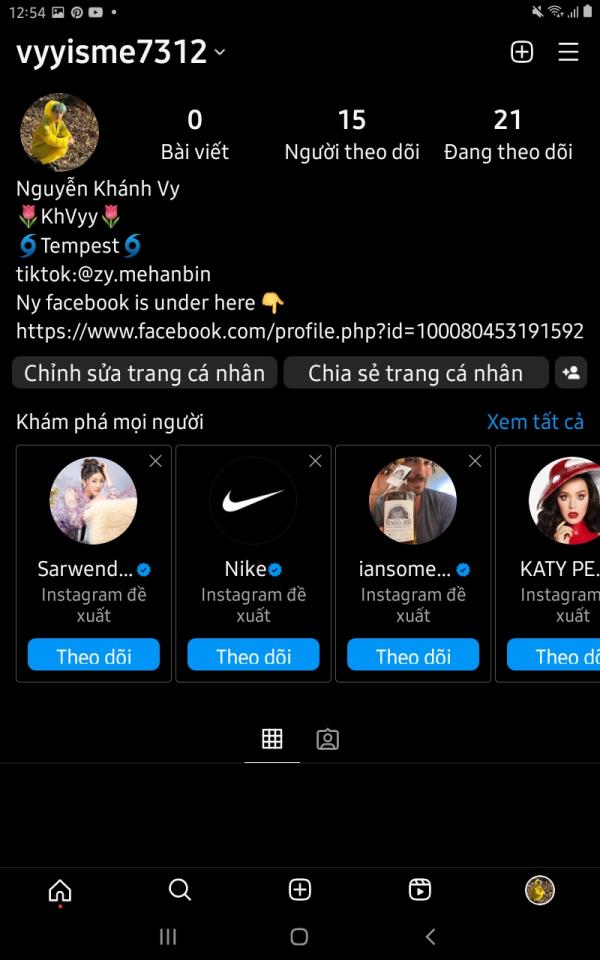This screenshot has width=600, height=960.
Task: Tap the create new post plus icon at top
Action: click(522, 52)
